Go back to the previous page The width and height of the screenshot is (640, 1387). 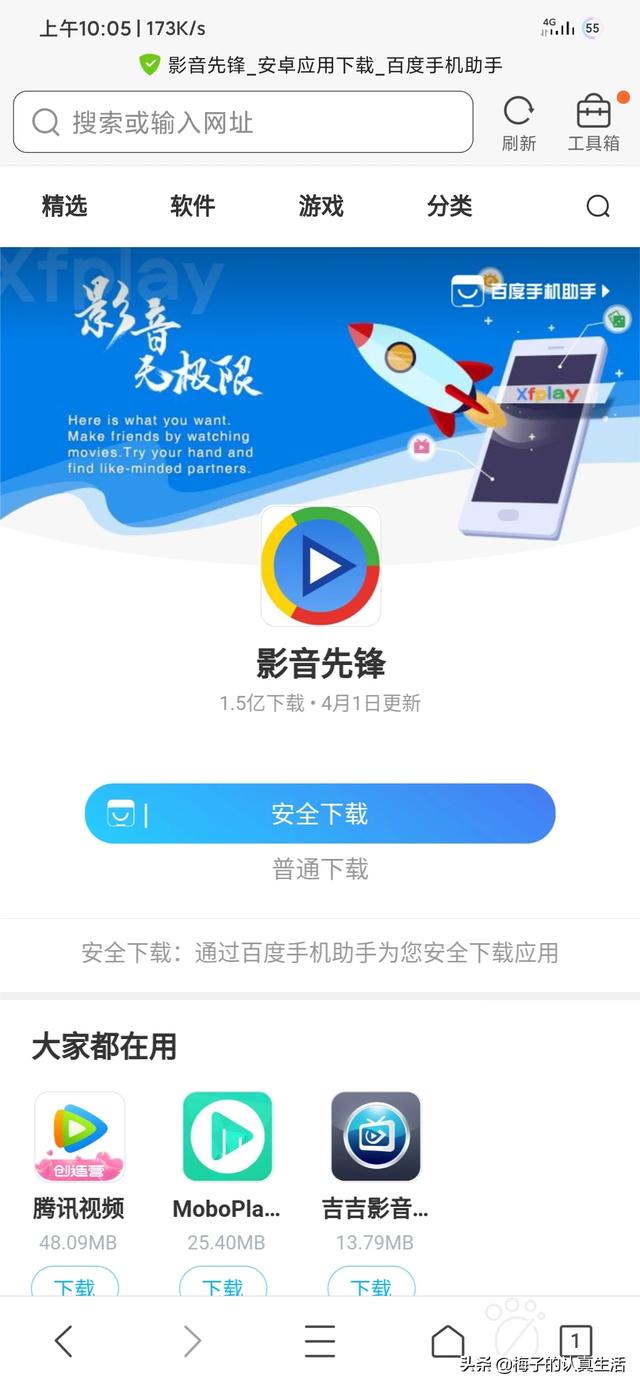coord(64,1341)
